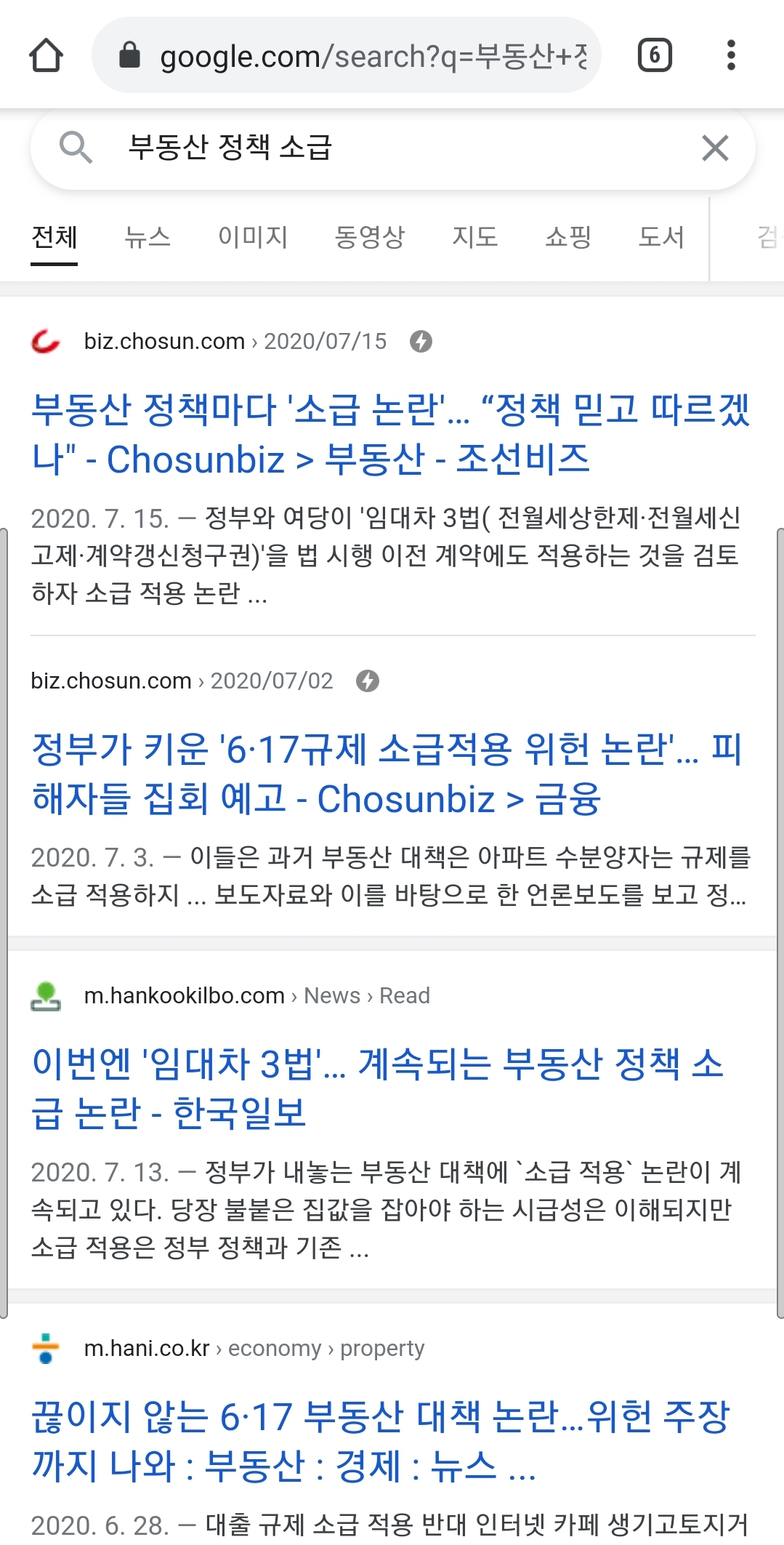The height and width of the screenshot is (1545, 784).
Task: Edit the search box text 부동산 정책 소급
Action: [363, 148]
